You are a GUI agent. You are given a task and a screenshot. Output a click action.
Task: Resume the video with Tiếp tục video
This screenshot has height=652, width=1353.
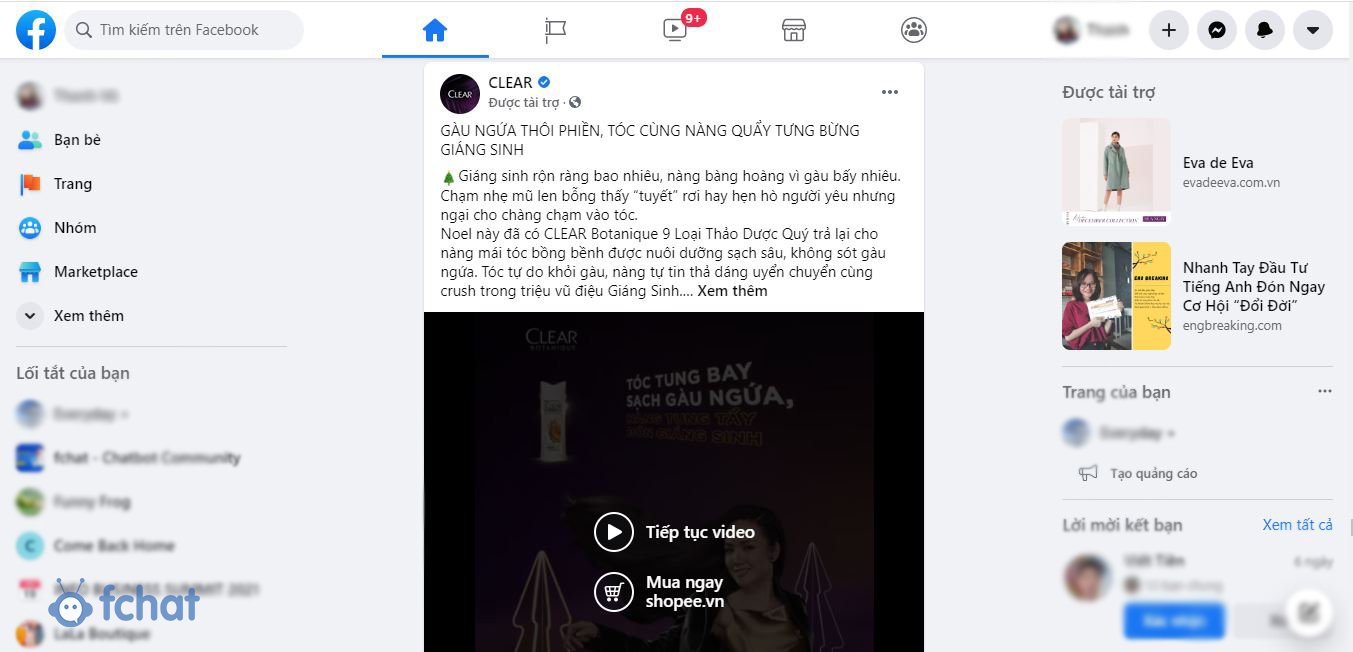(x=675, y=532)
